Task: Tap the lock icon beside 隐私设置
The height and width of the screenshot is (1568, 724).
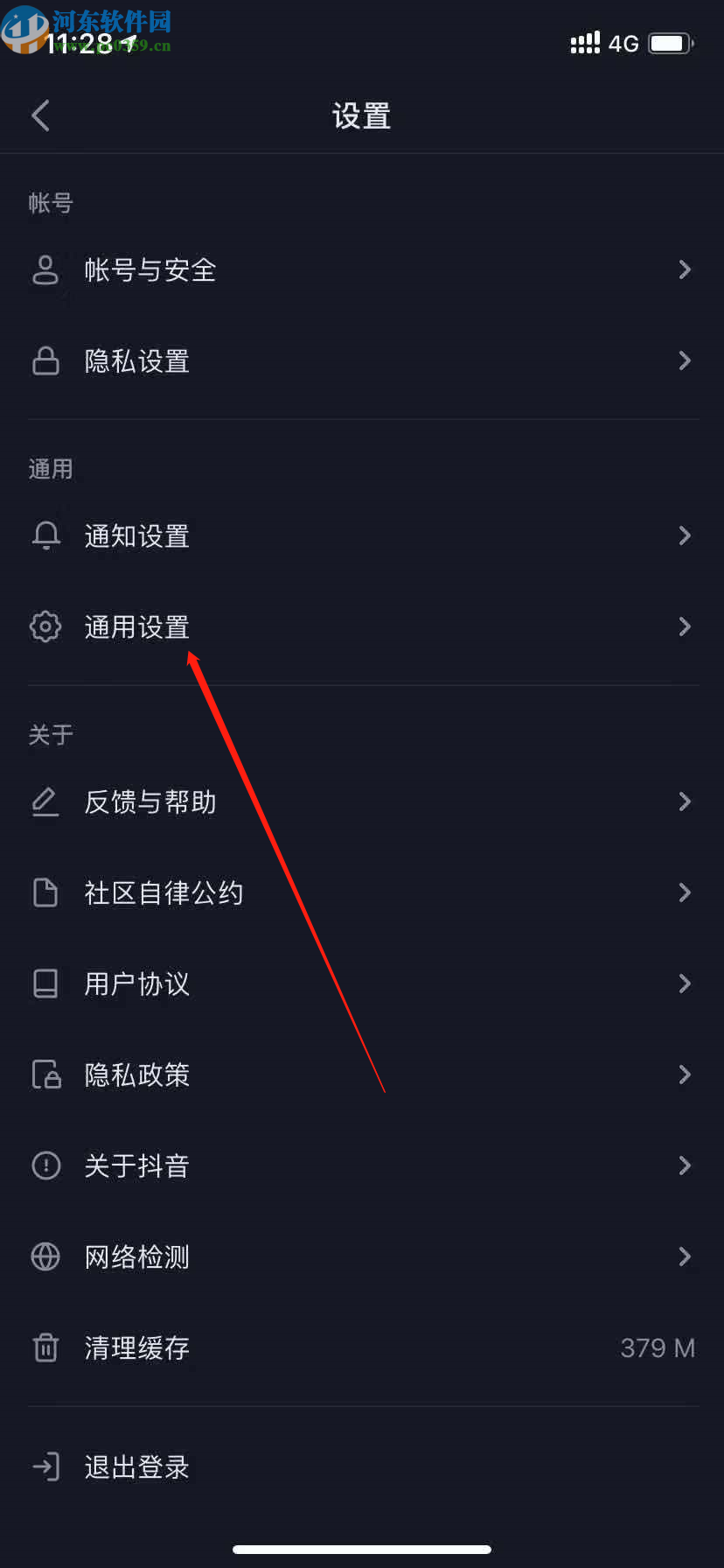Action: click(45, 360)
